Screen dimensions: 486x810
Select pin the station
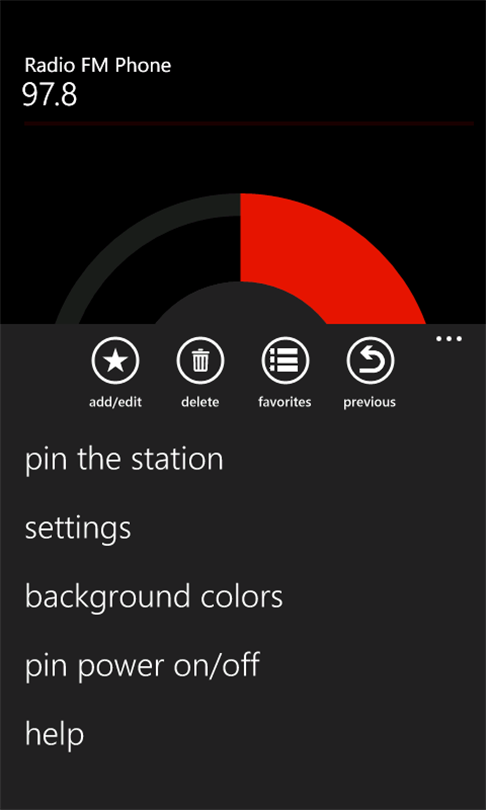tap(124, 460)
